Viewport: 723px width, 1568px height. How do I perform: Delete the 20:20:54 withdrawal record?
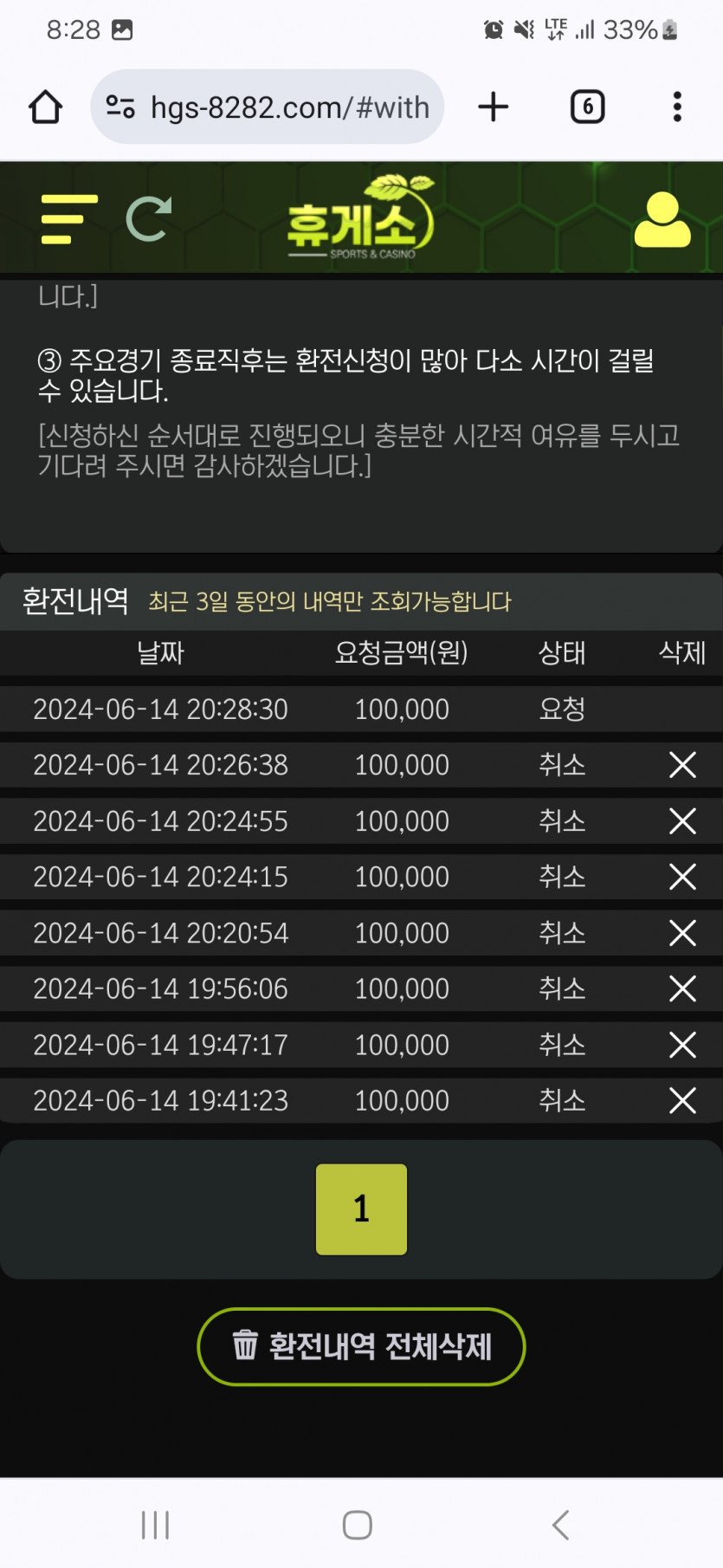click(682, 933)
